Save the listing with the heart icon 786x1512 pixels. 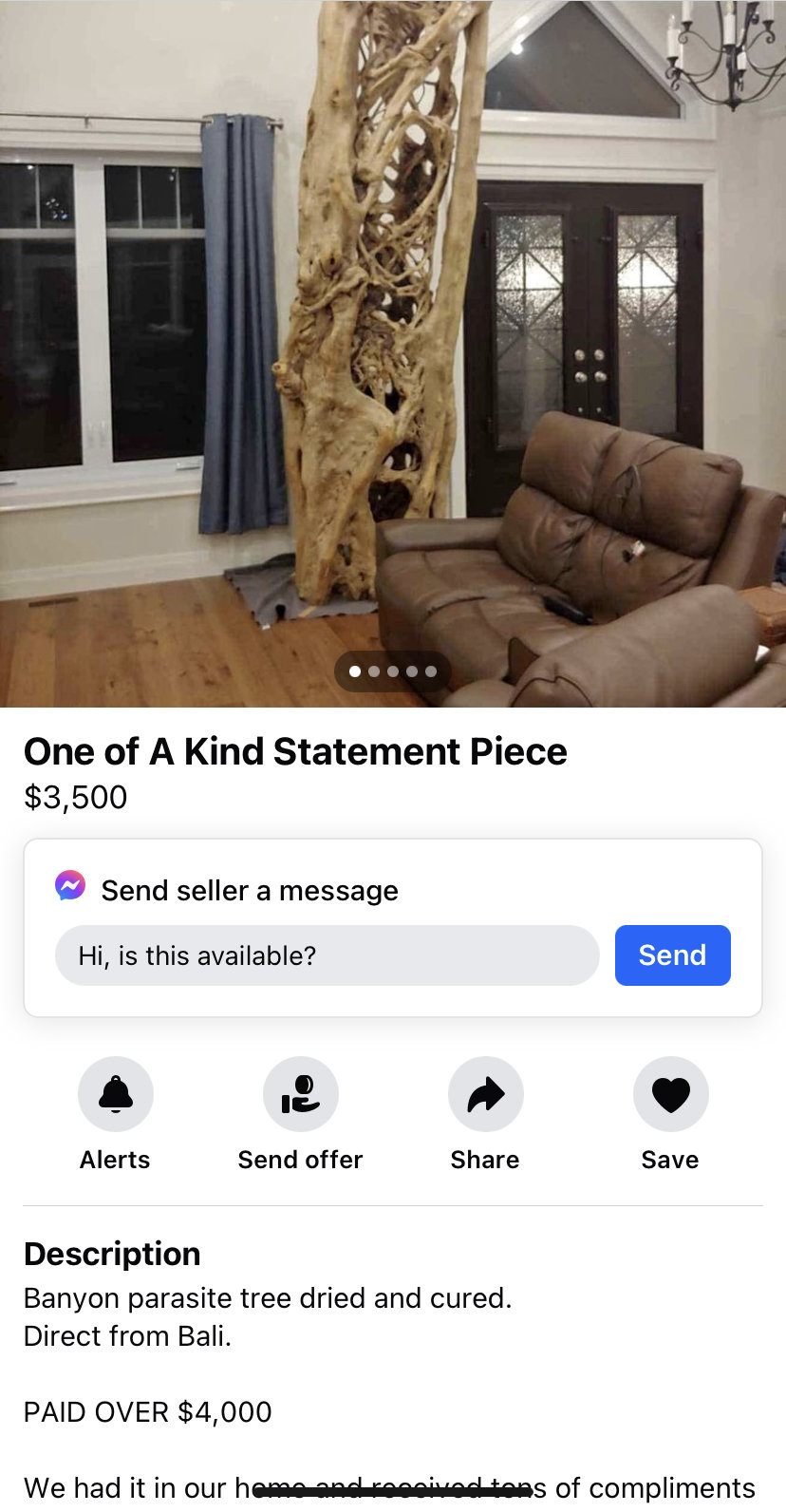coord(670,1094)
